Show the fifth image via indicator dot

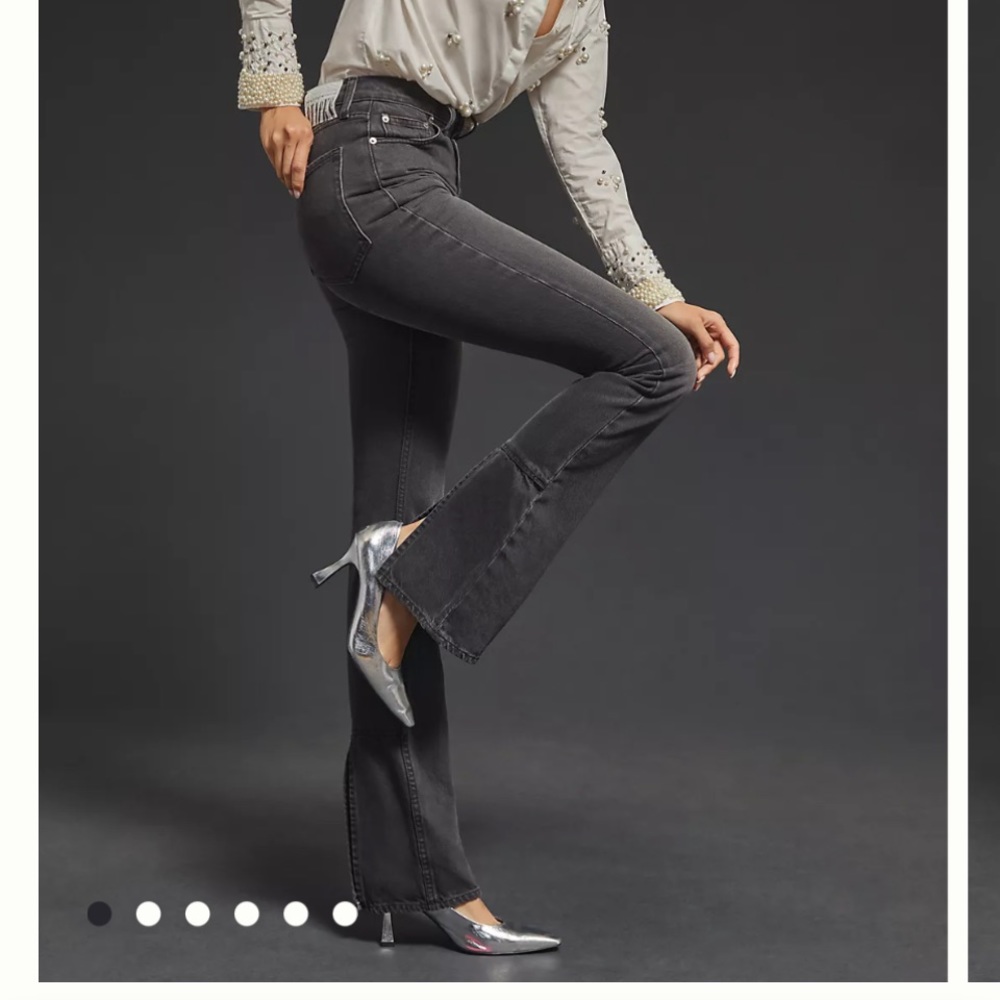click(296, 914)
